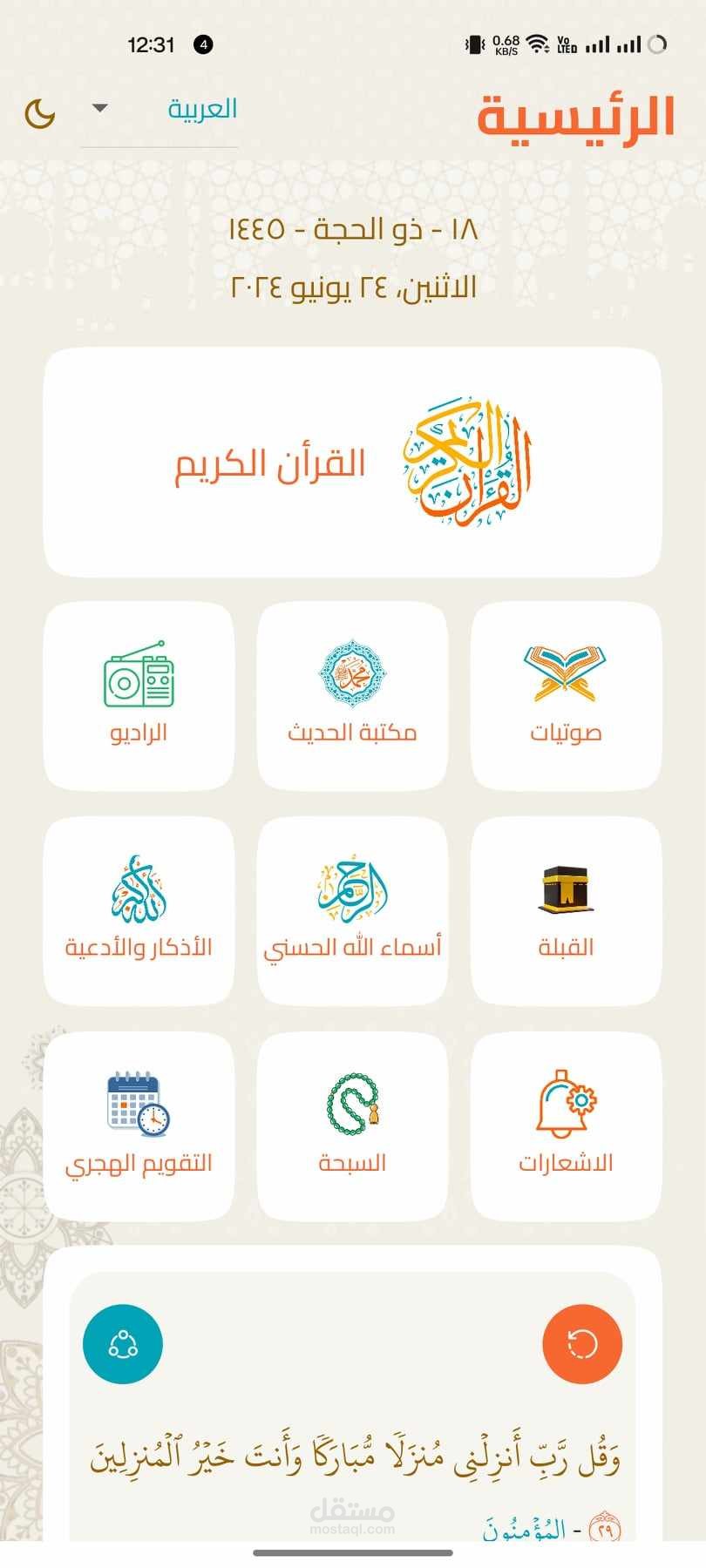This screenshot has height=1568, width=706.
Task: Open the القرآن الكريم card
Action: [x=352, y=462]
